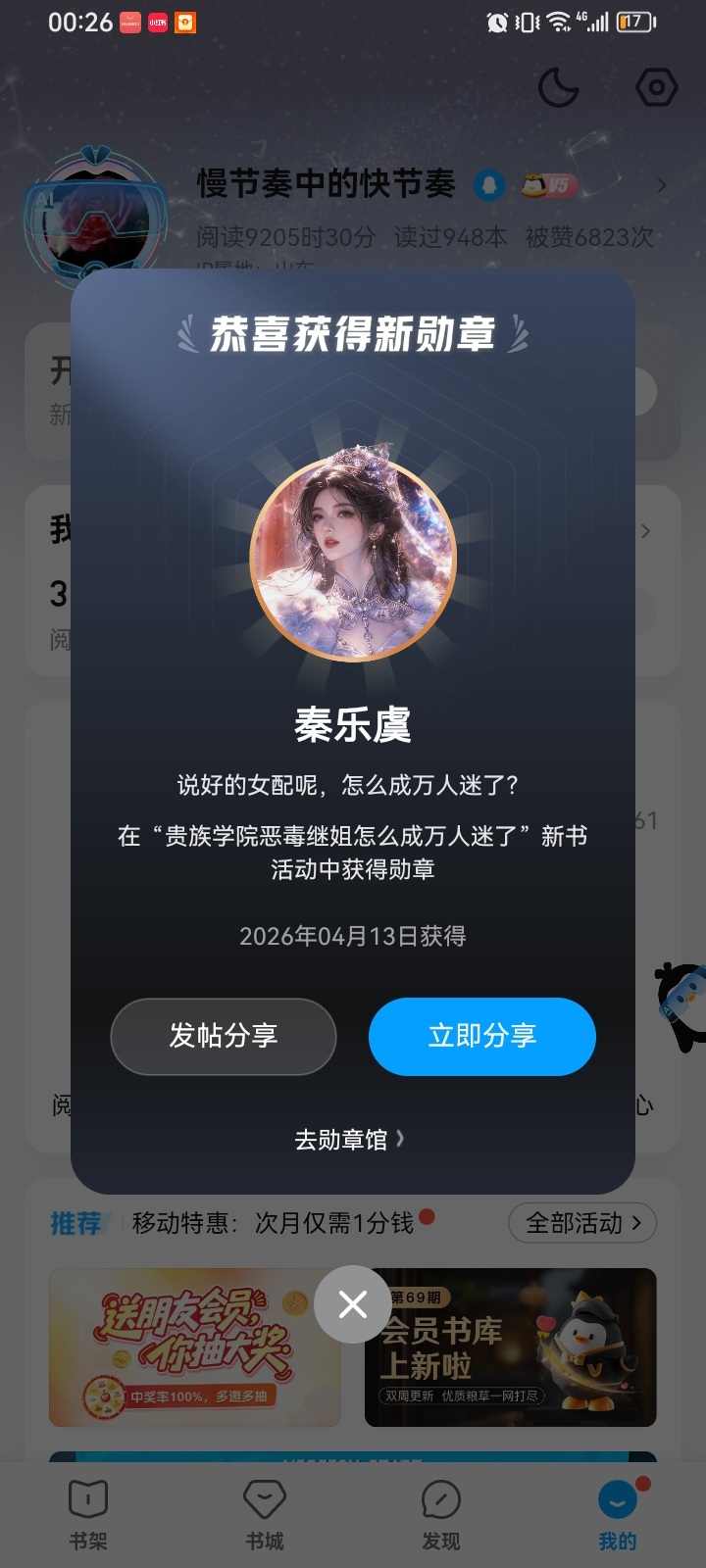
Task: Open 去勋章馆 medal hall link
Action: pos(349,1140)
